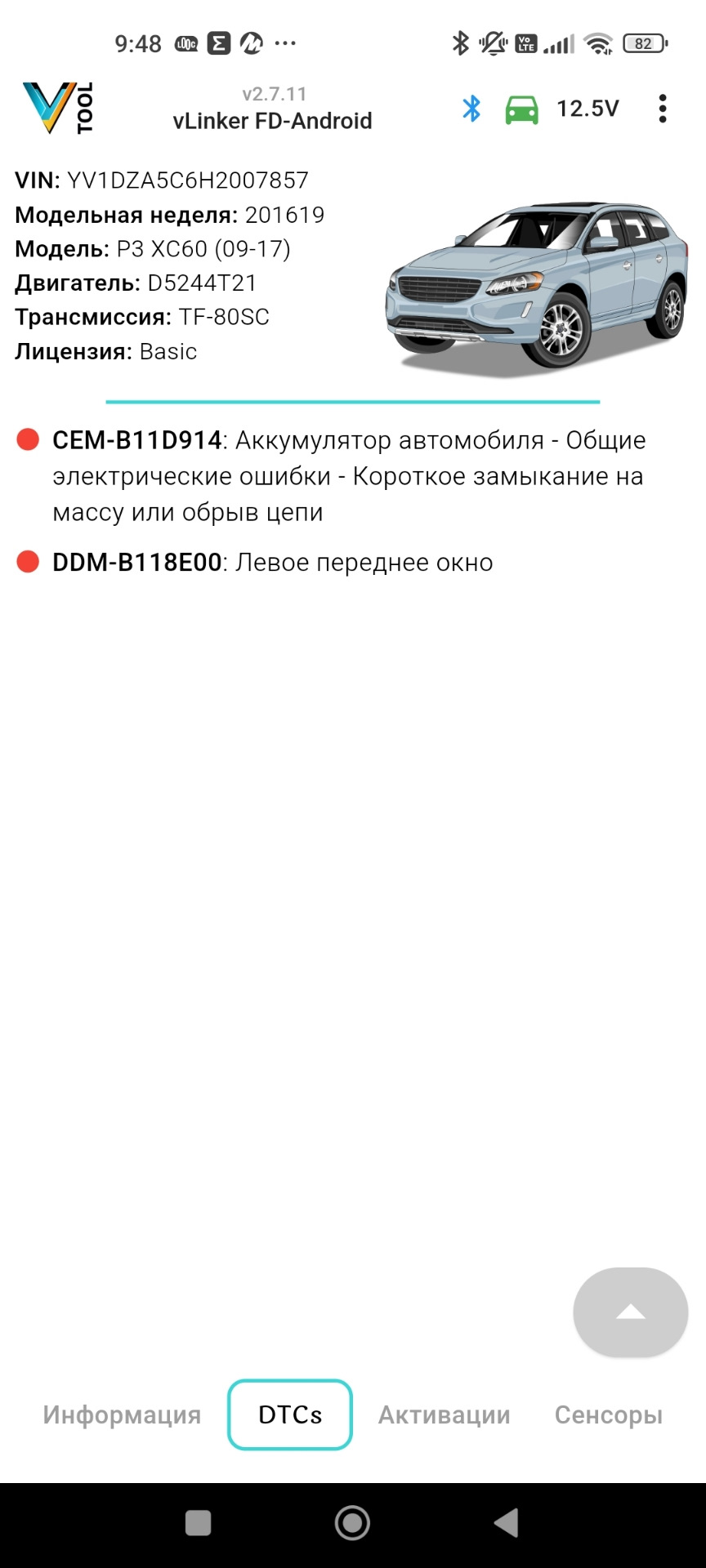Go back with the system back button
The height and width of the screenshot is (1568, 706).
click(x=507, y=1523)
